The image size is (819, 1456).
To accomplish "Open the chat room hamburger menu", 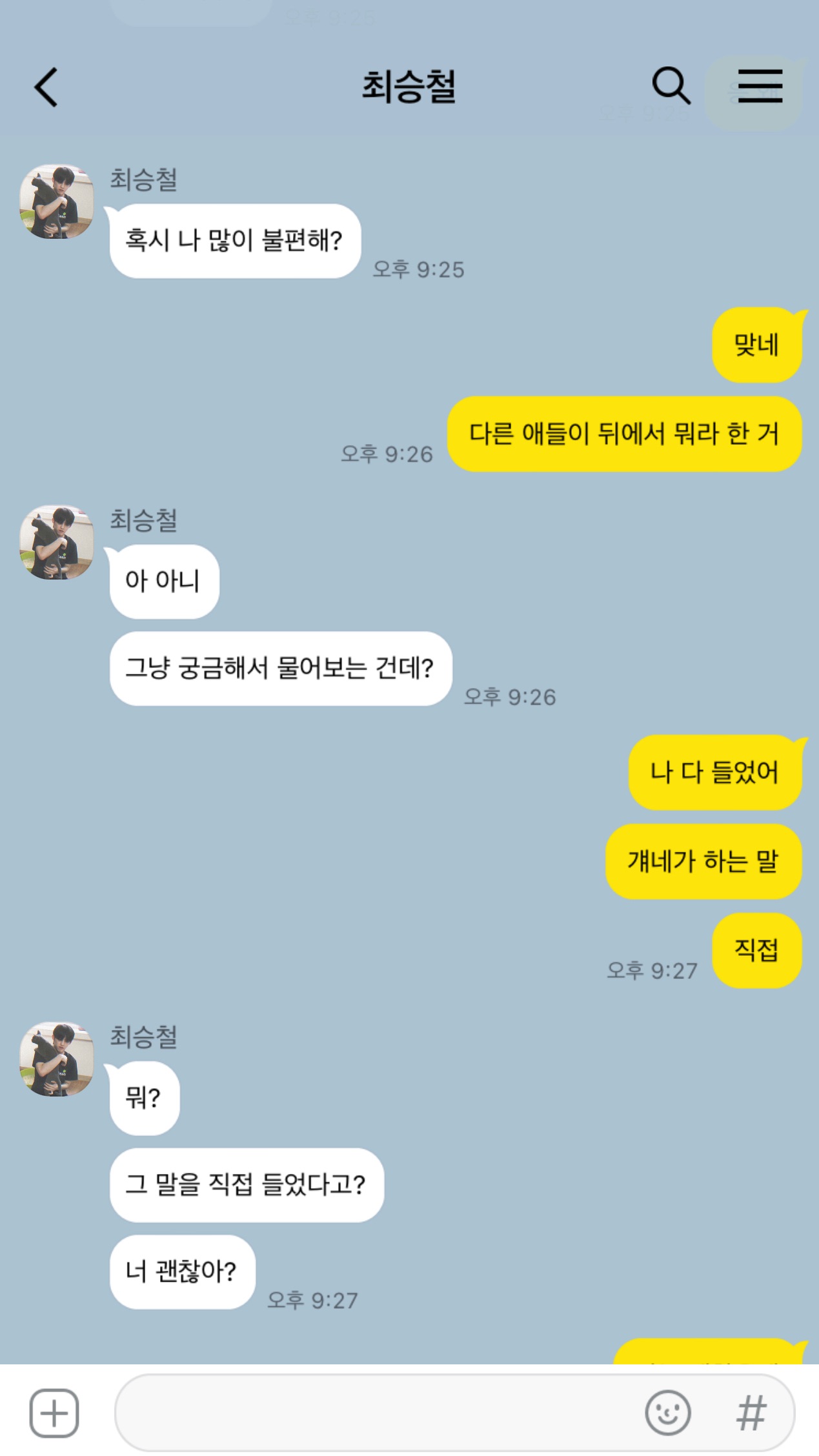I will [x=760, y=86].
